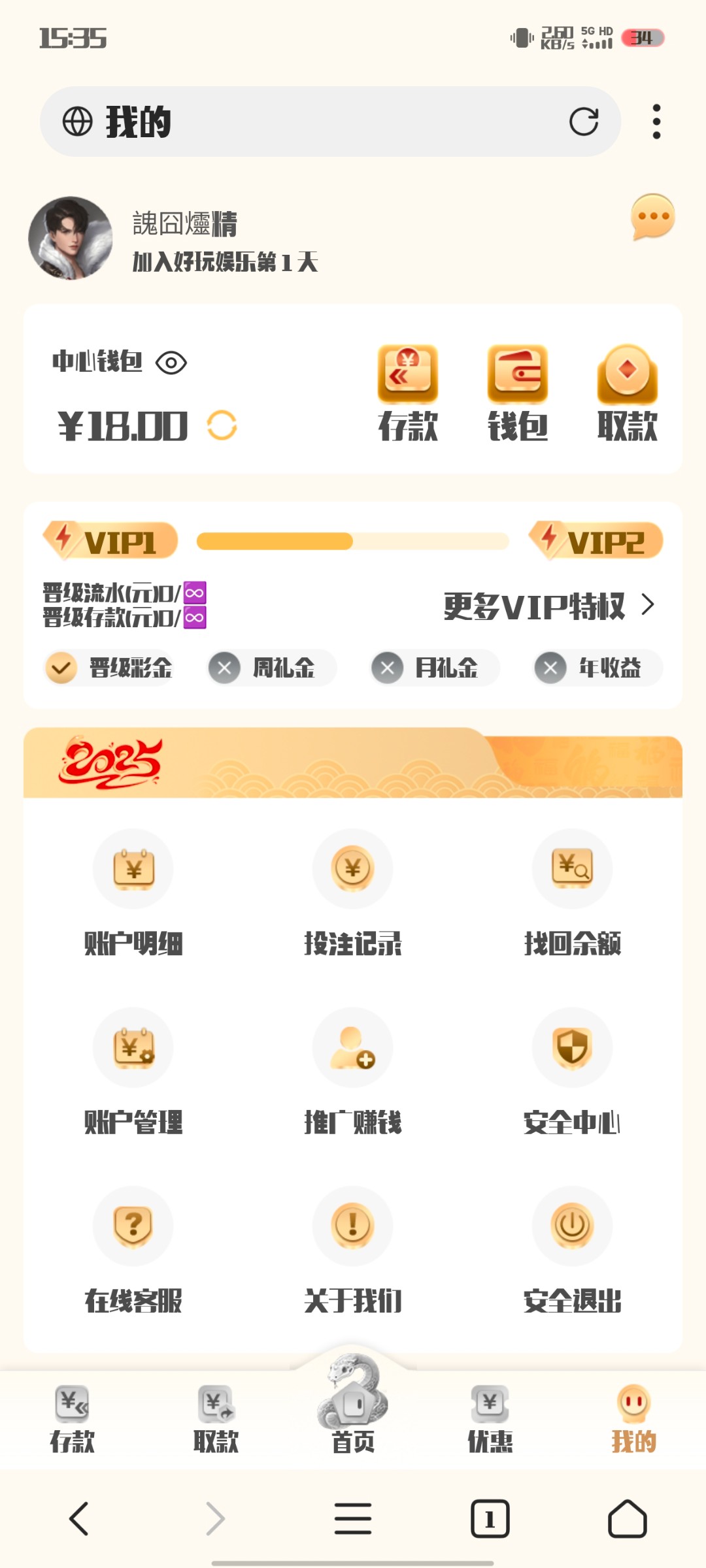The image size is (706, 1568).
Task: Go to 安全中心
Action: tap(573, 1071)
